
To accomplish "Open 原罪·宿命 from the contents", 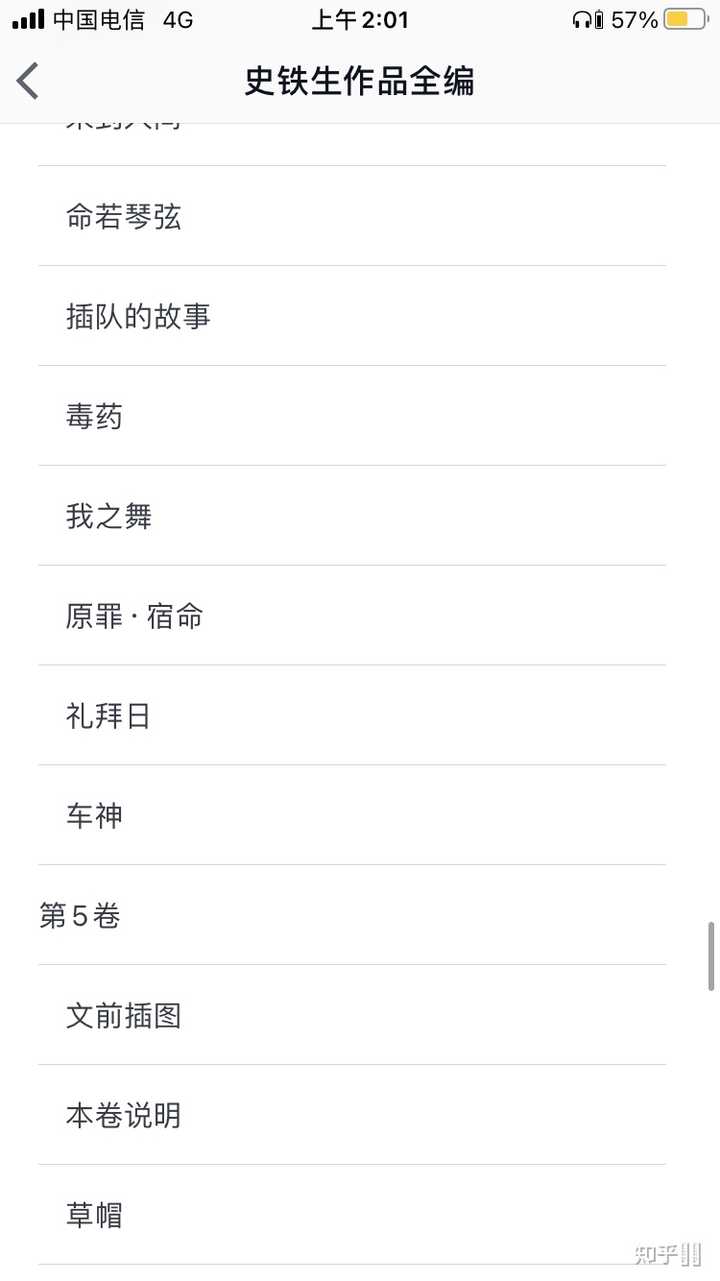I will pyautogui.click(x=135, y=617).
